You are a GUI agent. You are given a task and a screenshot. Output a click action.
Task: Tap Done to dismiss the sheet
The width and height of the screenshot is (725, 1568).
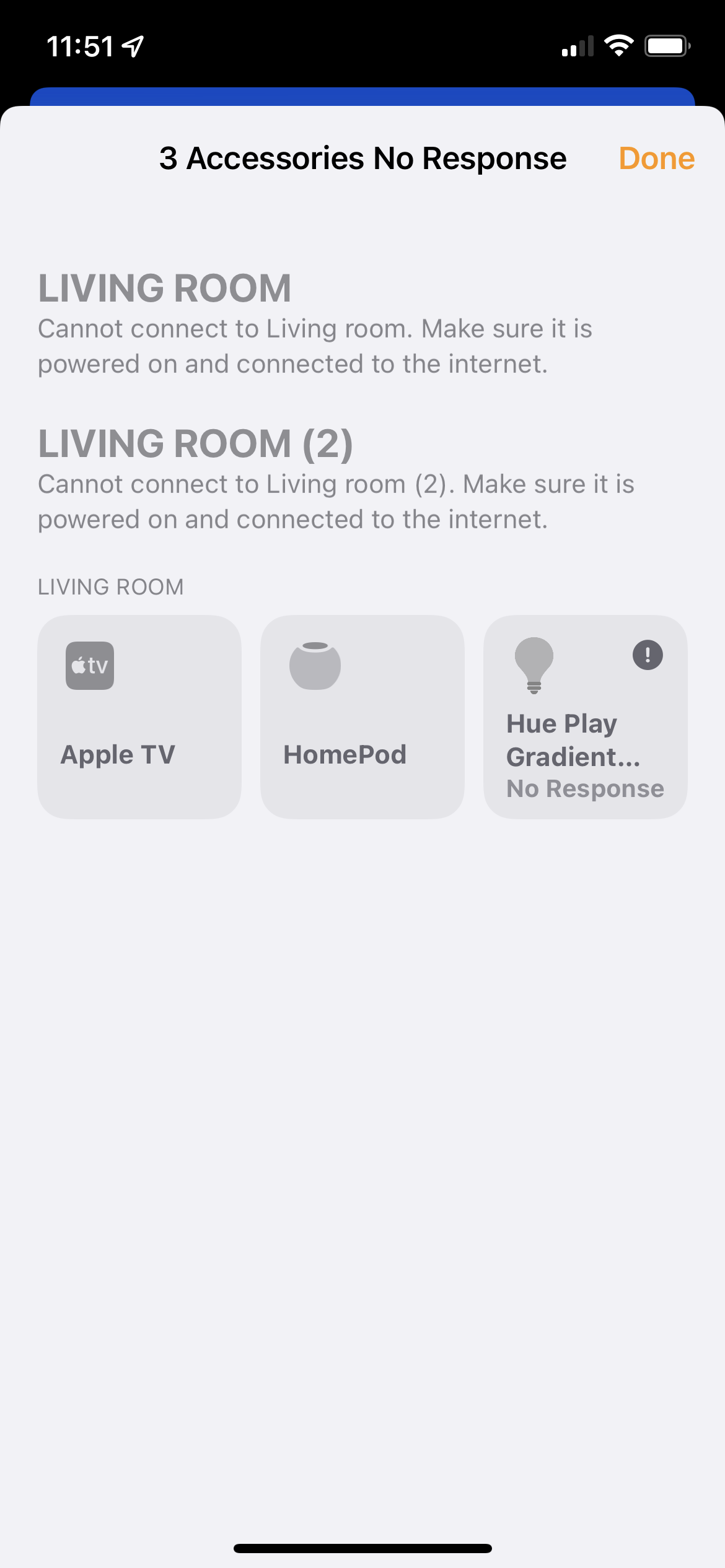tap(656, 158)
